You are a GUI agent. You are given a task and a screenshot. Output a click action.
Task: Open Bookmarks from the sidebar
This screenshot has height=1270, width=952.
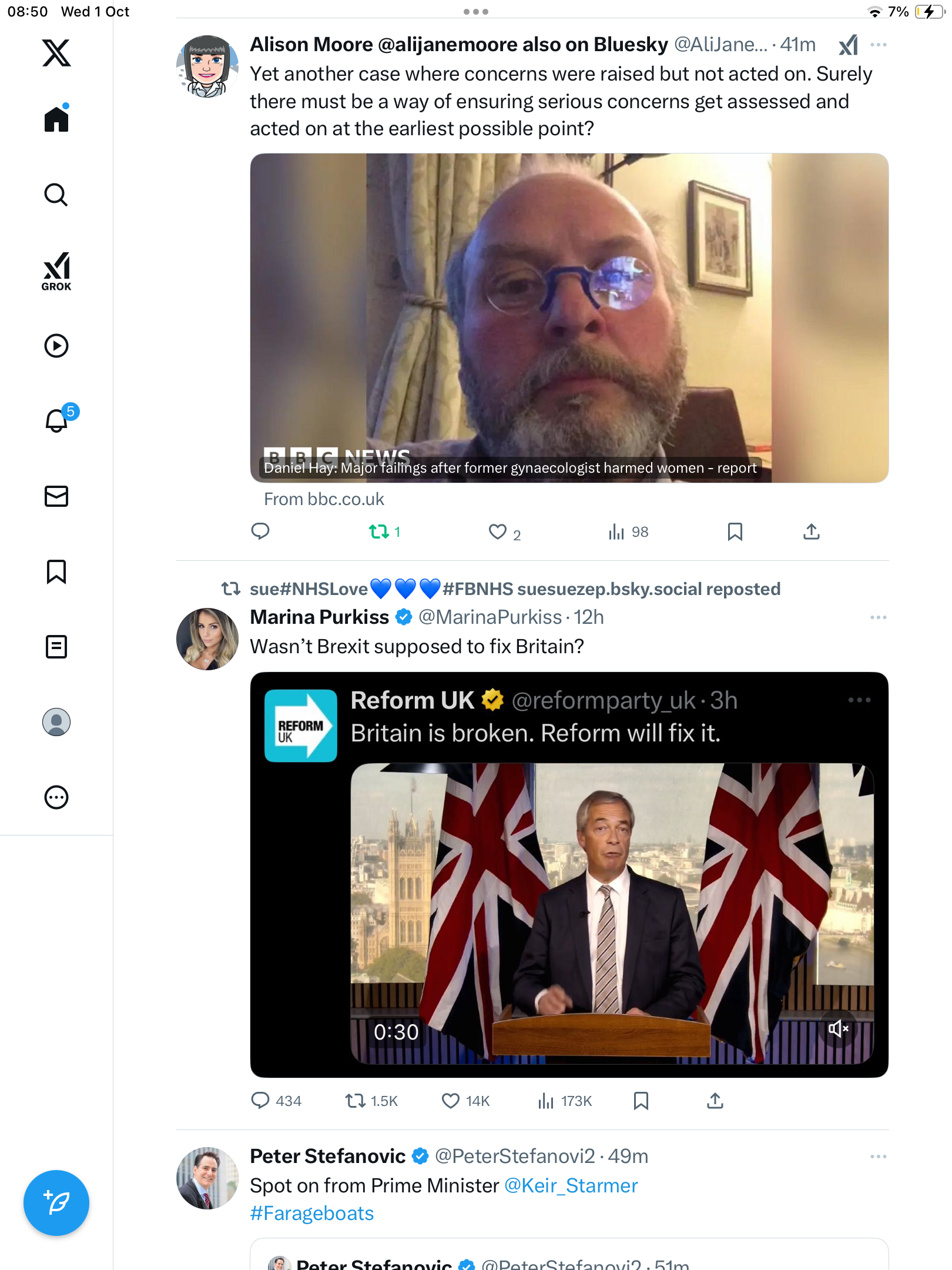click(x=56, y=571)
